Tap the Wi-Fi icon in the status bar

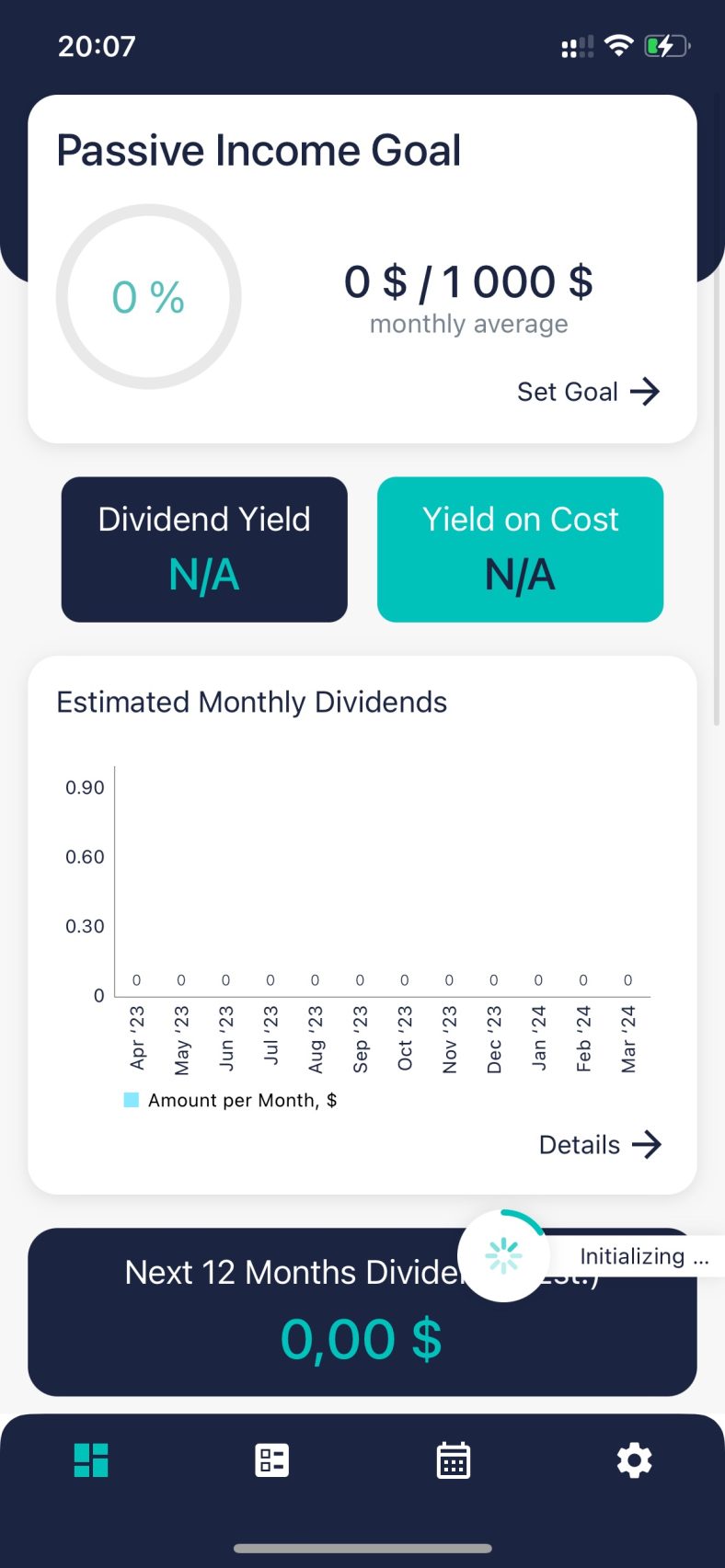[618, 44]
